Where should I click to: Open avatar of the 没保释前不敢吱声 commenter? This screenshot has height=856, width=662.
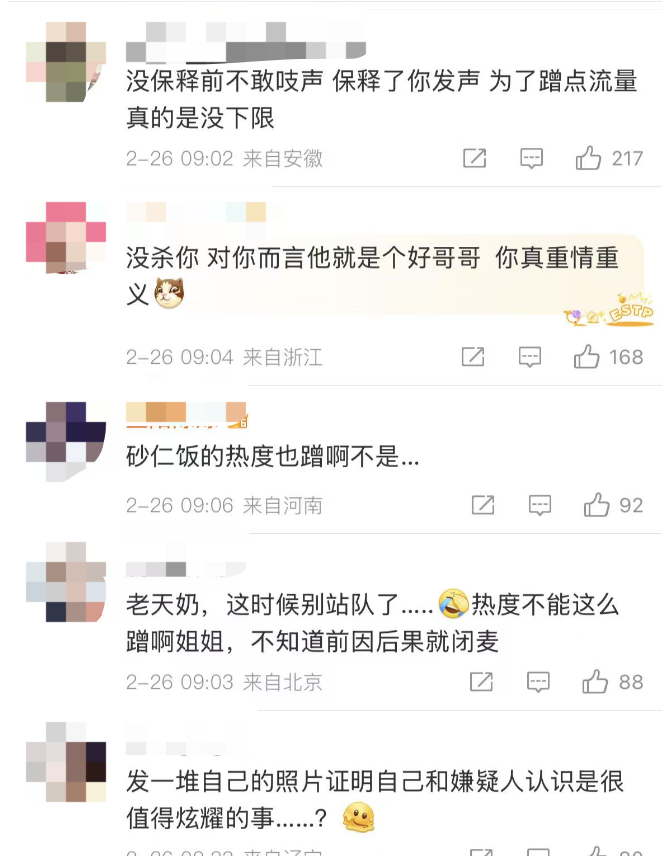pyautogui.click(x=65, y=60)
